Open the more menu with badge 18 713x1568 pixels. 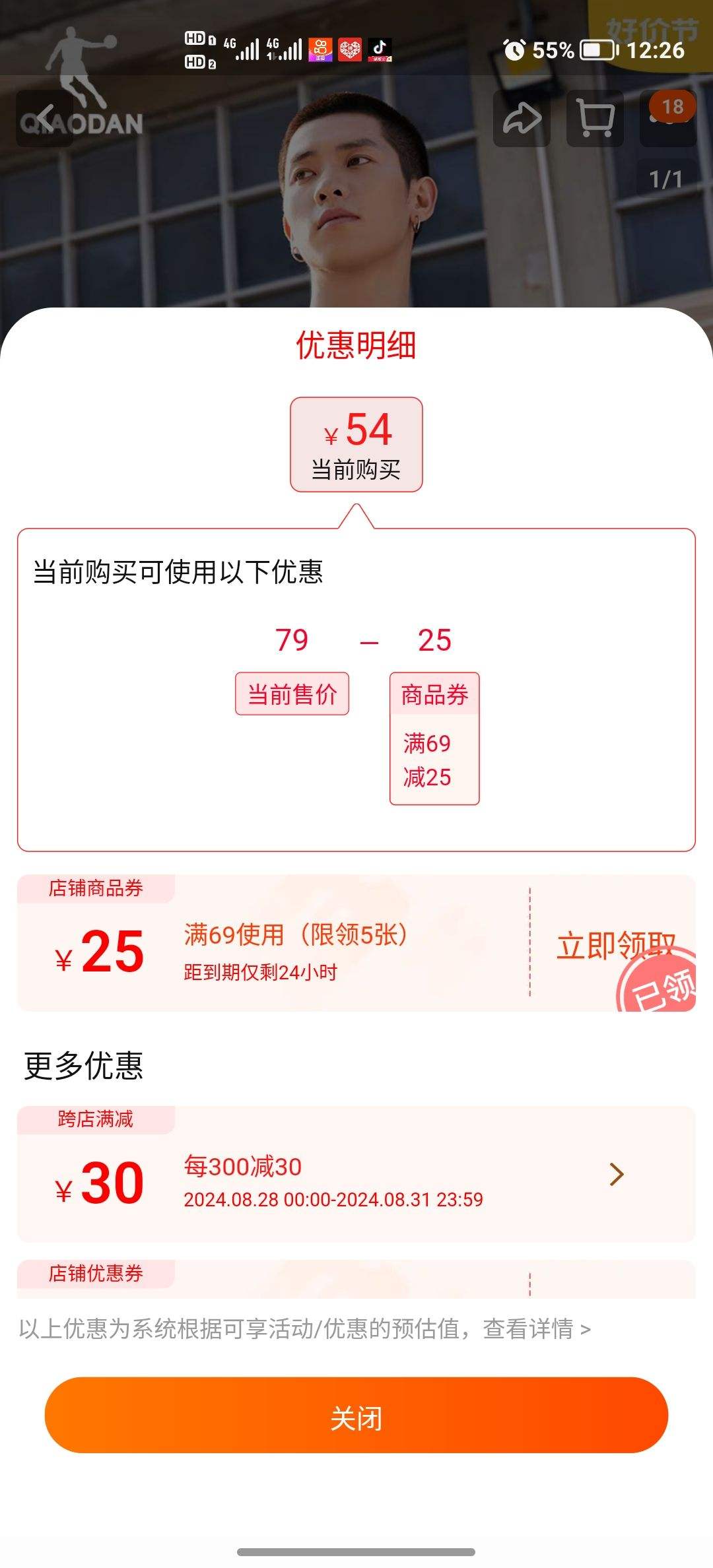point(667,118)
